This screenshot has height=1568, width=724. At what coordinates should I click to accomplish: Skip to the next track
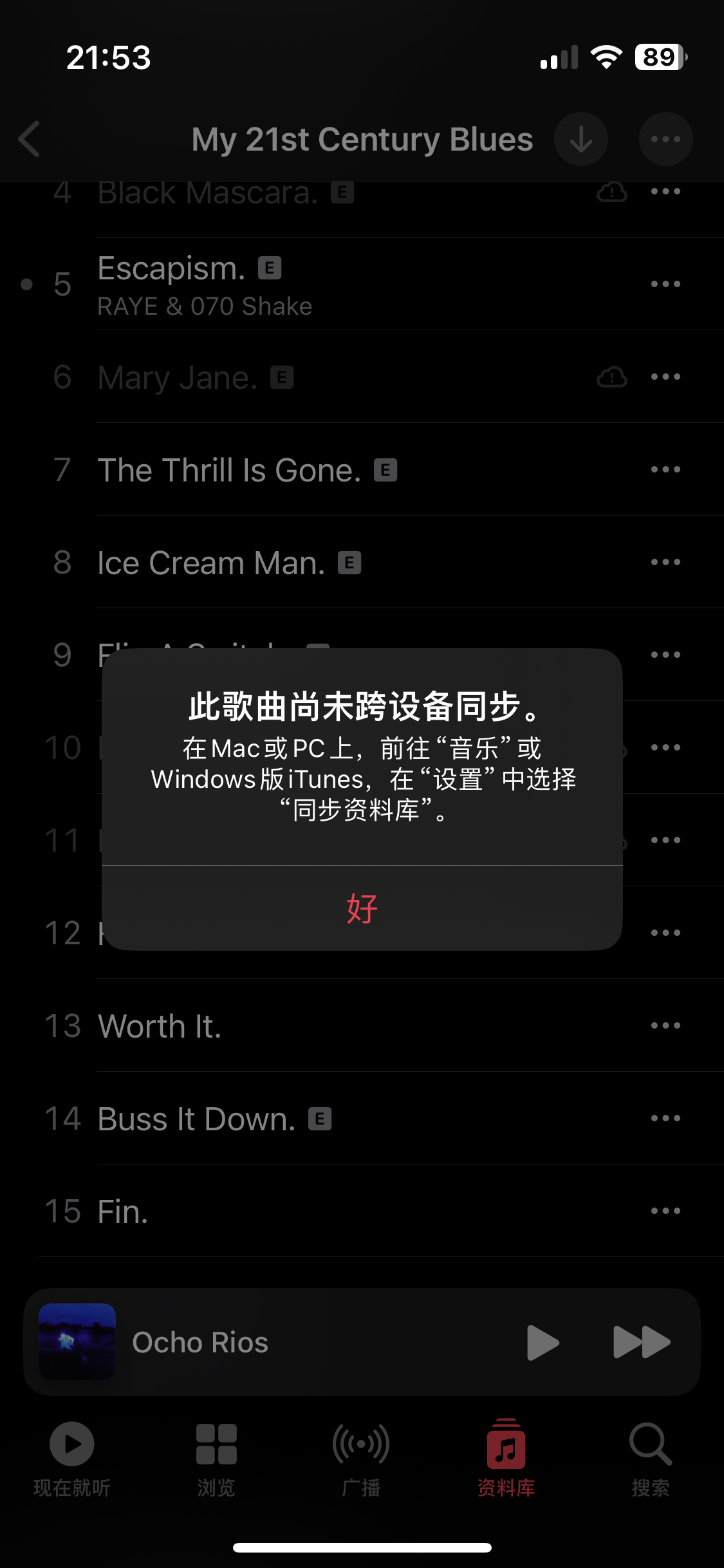pyautogui.click(x=641, y=1342)
